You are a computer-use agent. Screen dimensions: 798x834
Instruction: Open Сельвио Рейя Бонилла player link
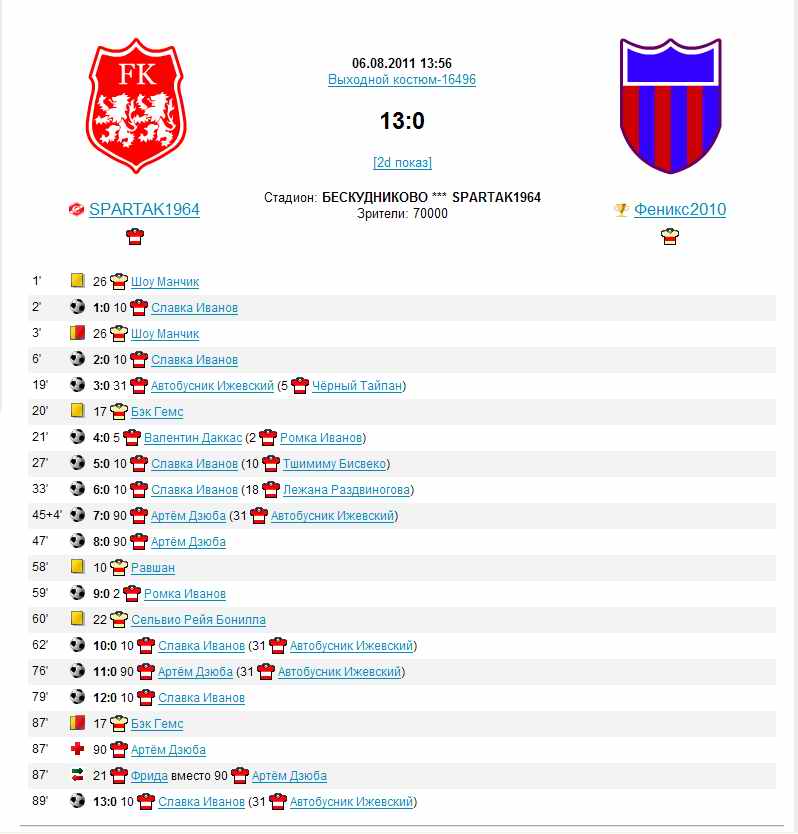(198, 620)
